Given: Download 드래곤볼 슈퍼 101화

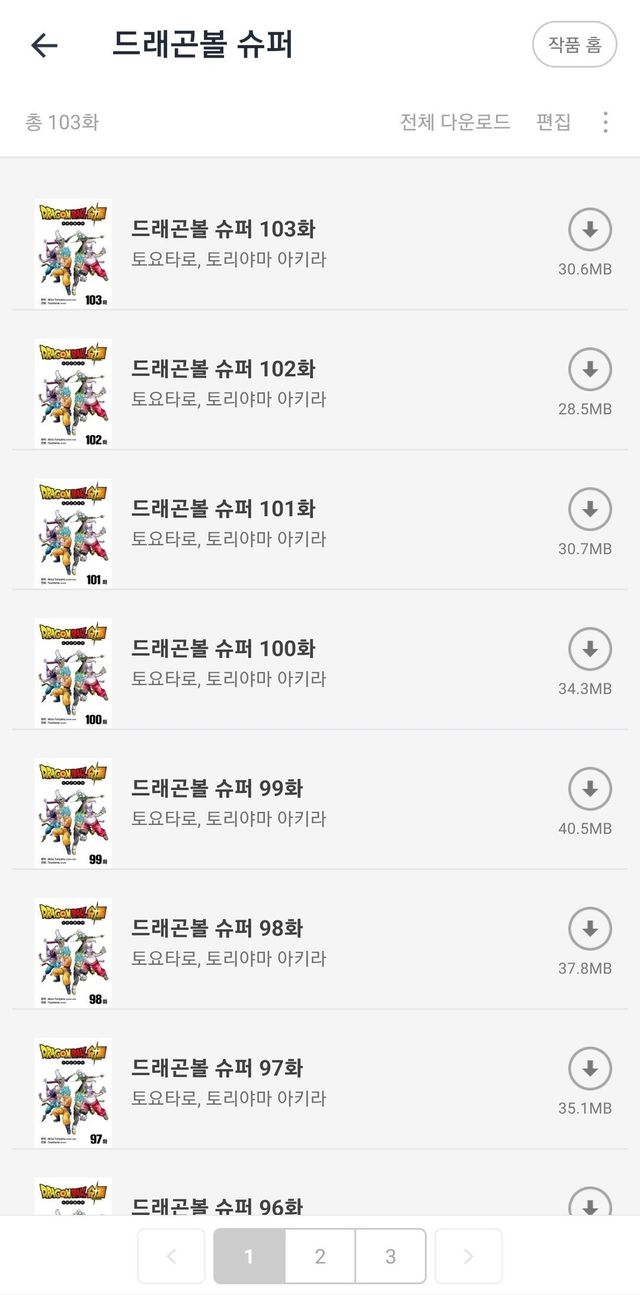Looking at the screenshot, I should (590, 510).
